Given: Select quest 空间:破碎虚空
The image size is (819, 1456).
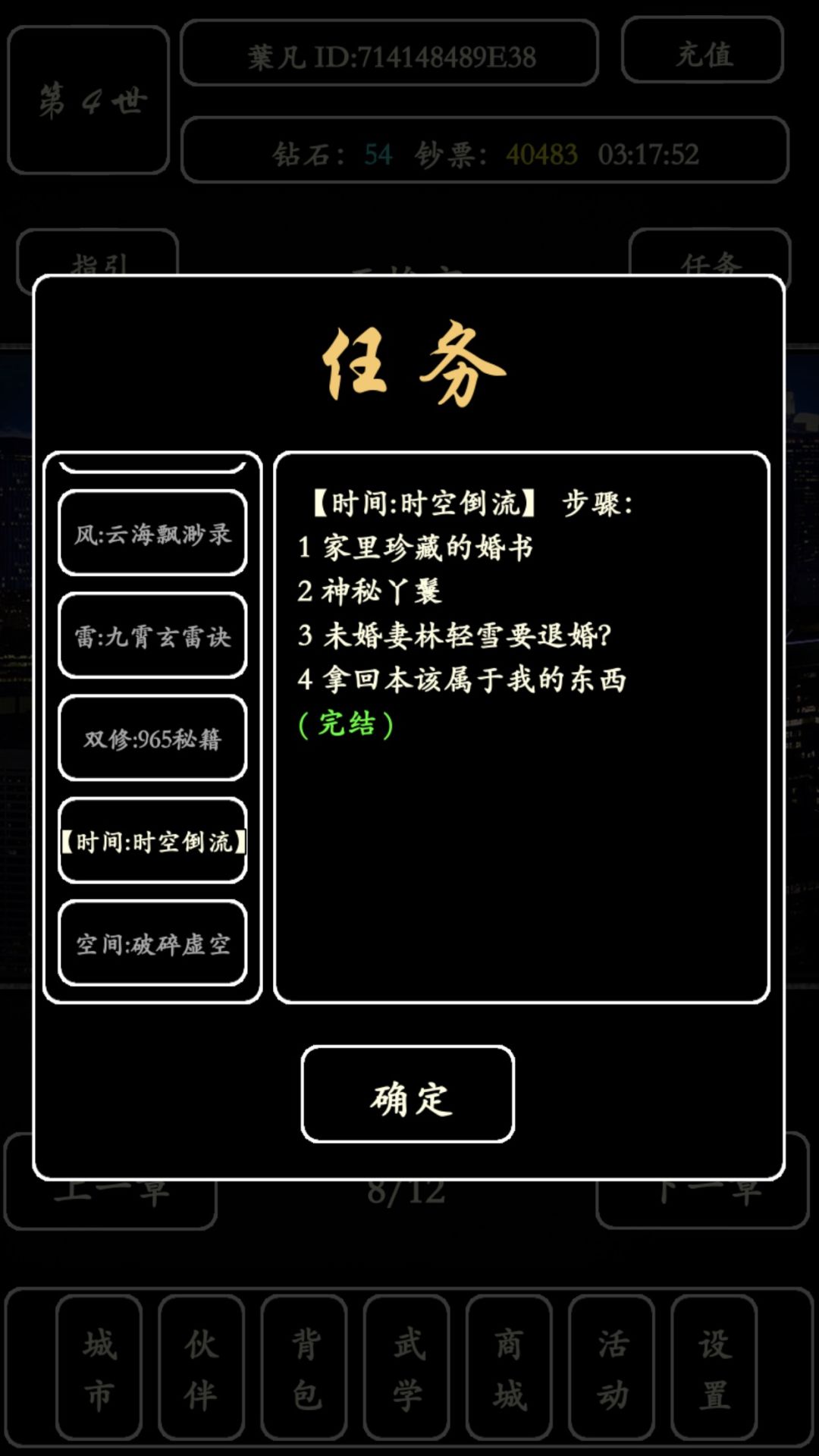Looking at the screenshot, I should tap(152, 943).
